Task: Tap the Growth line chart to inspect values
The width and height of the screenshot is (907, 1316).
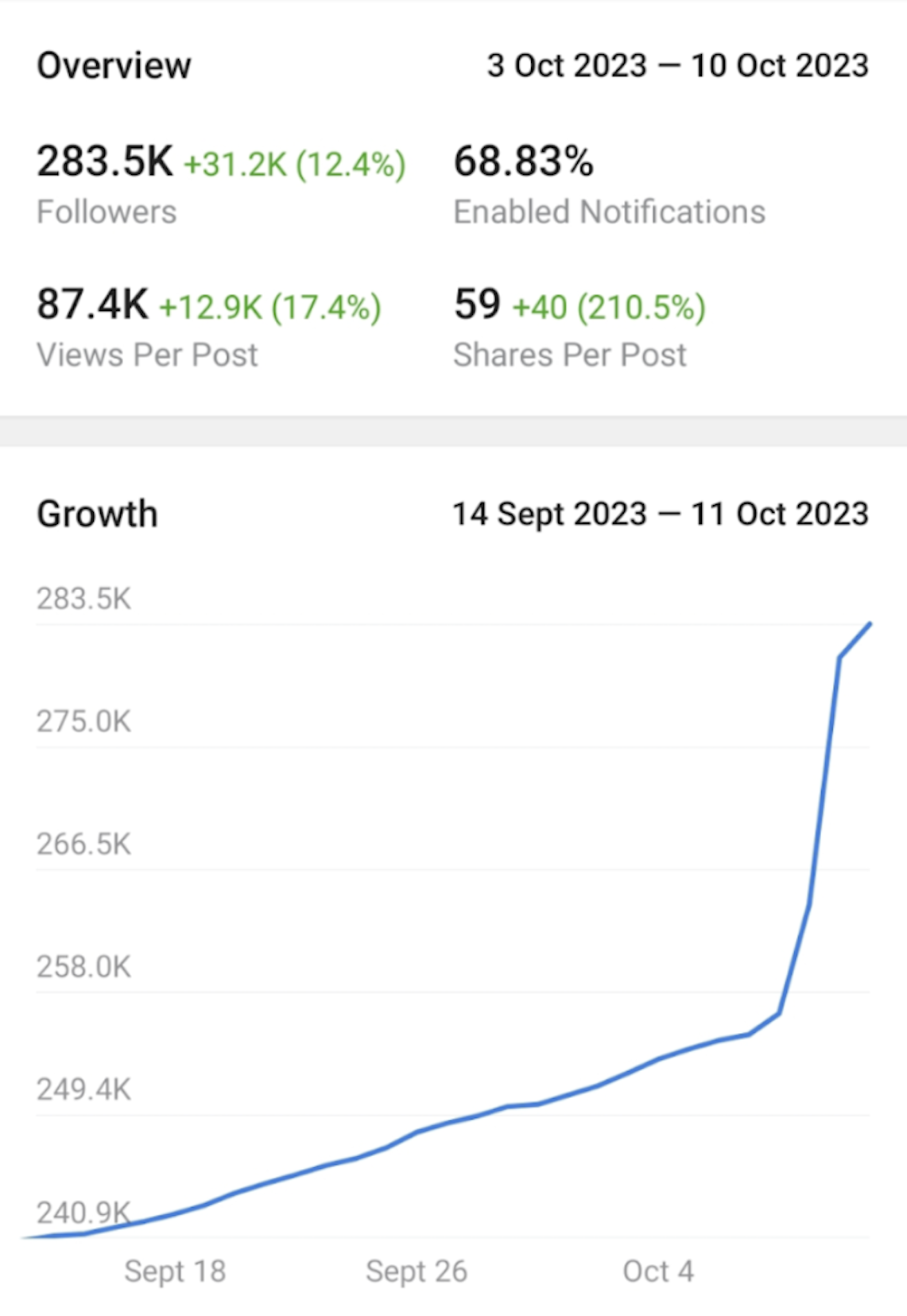Action: [453, 930]
